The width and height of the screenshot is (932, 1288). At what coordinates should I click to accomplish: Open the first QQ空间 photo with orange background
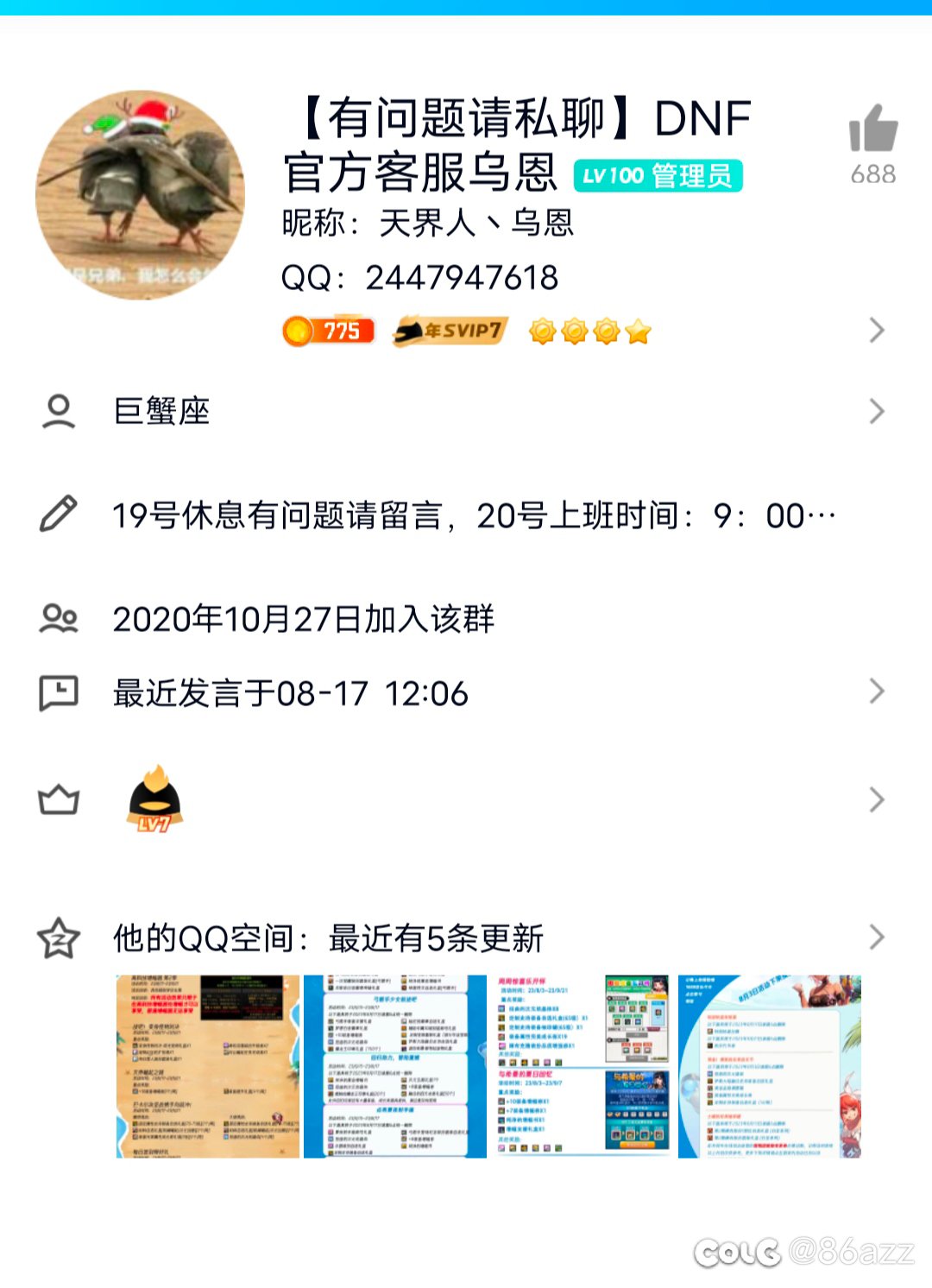[208, 1067]
